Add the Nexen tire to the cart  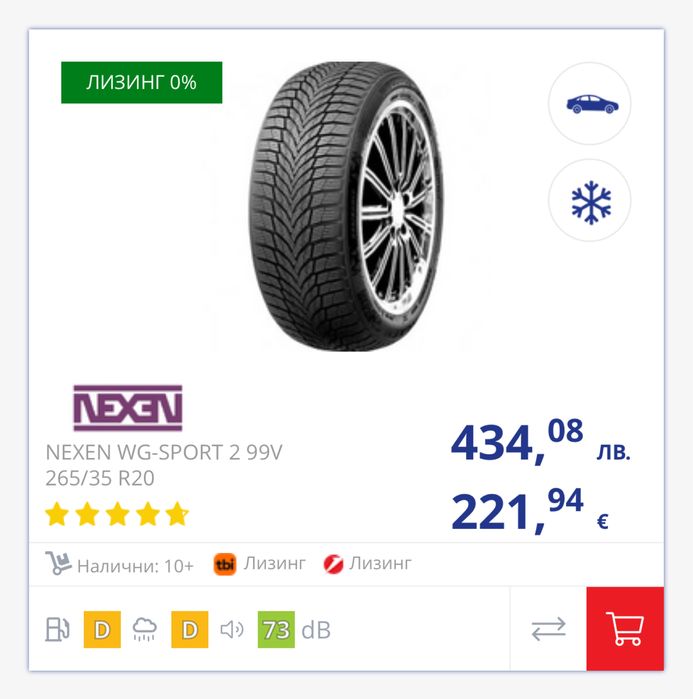click(x=624, y=628)
